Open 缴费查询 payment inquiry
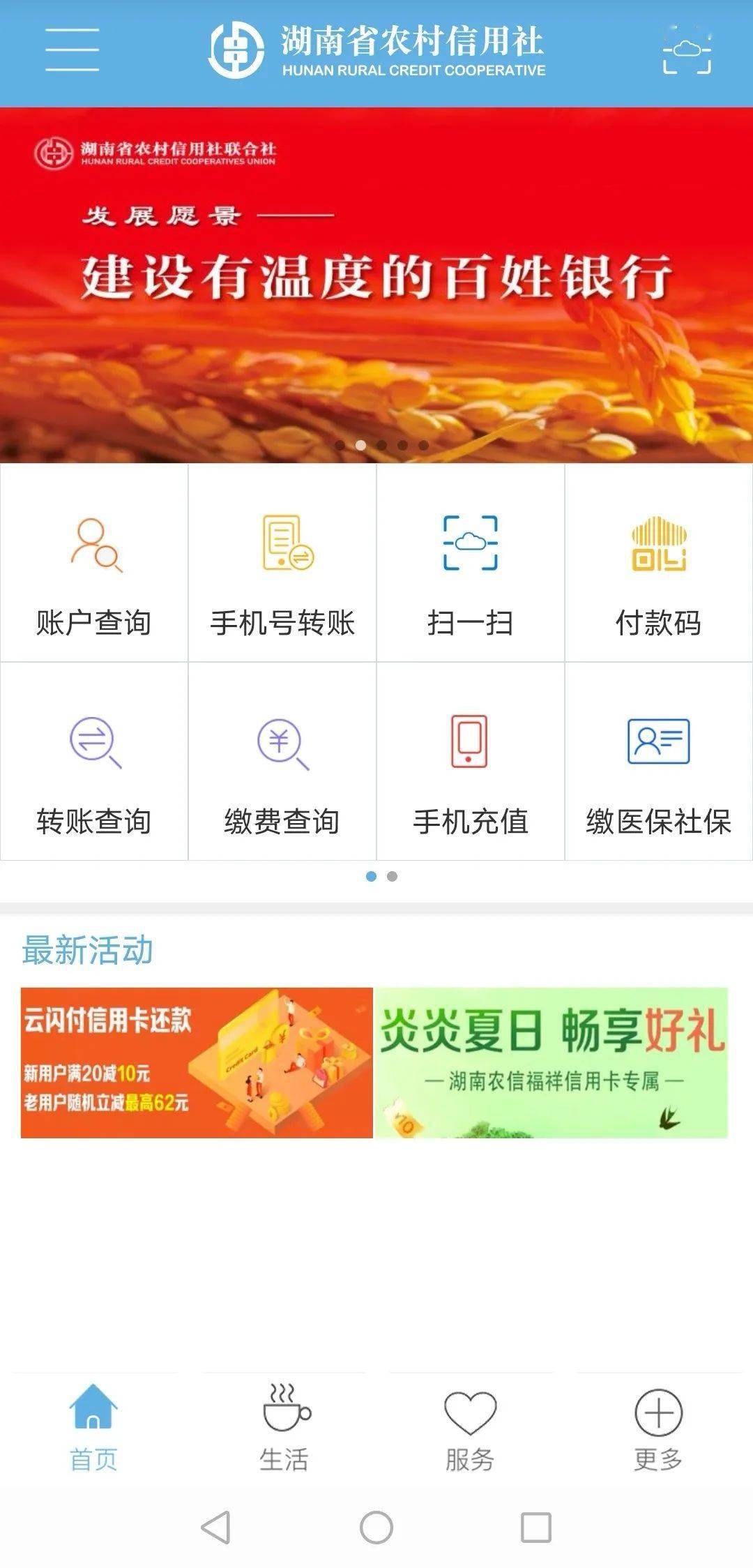Image resolution: width=753 pixels, height=1568 pixels. [282, 762]
